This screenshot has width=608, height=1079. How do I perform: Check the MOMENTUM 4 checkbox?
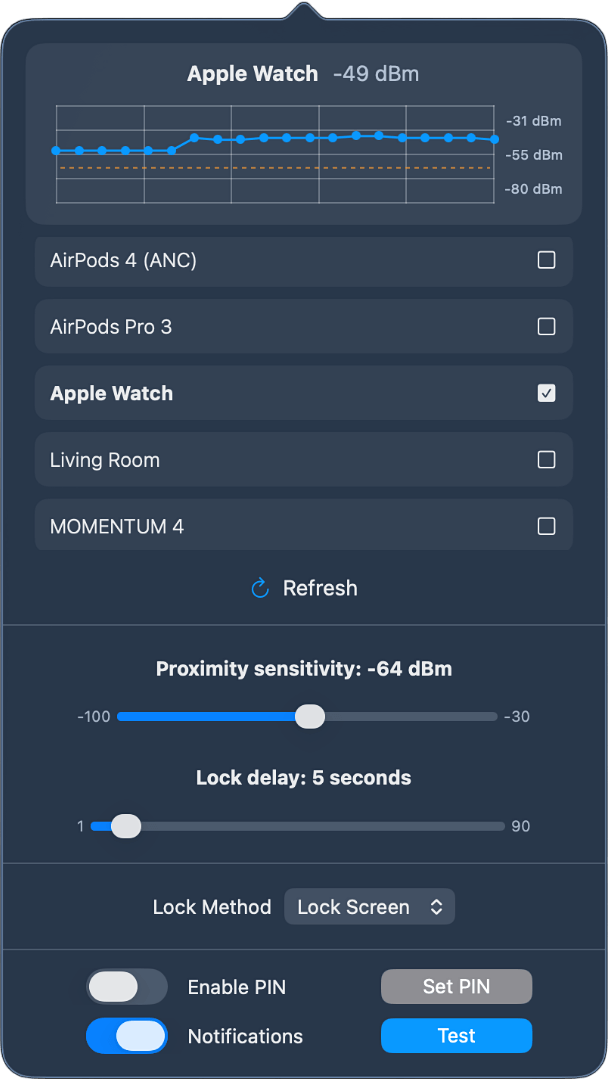(x=546, y=526)
